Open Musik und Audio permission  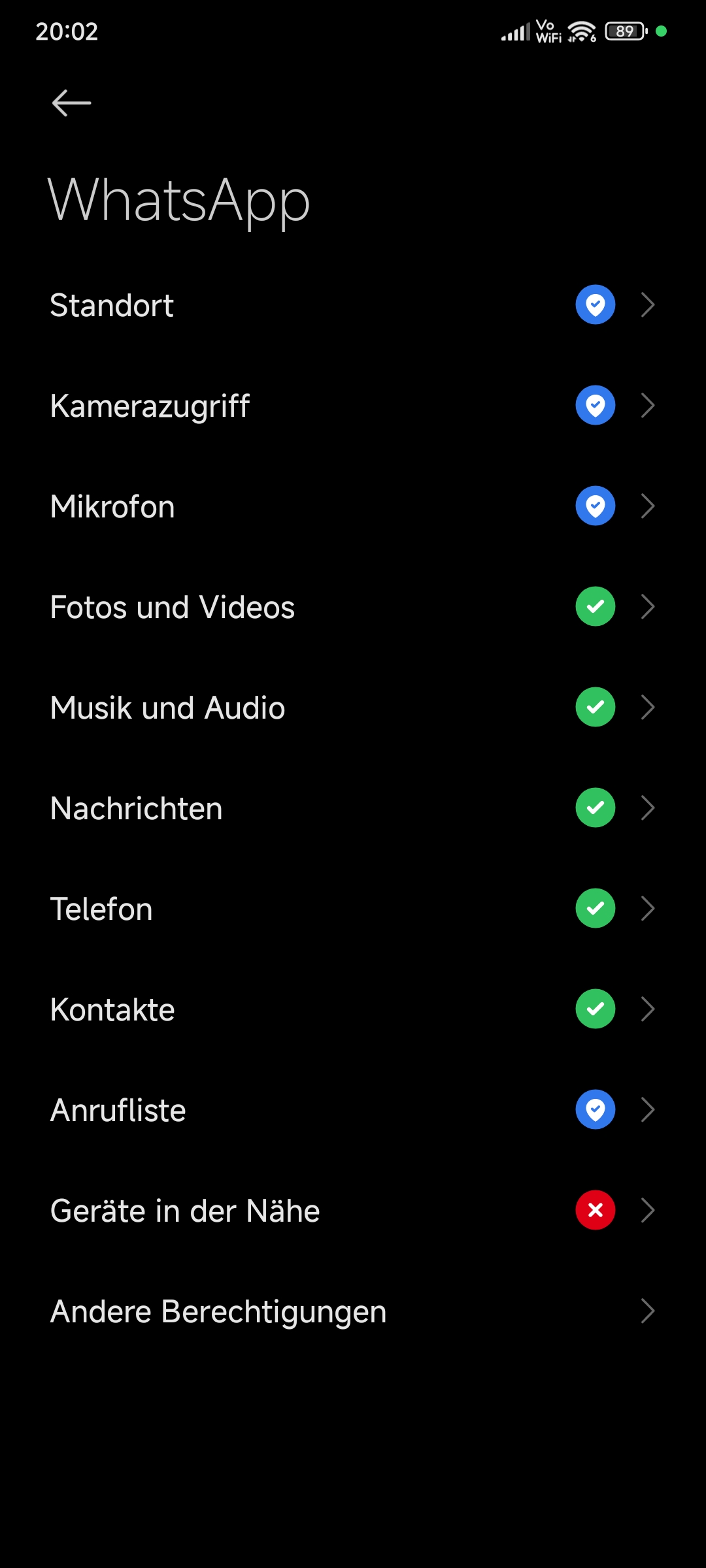(353, 708)
